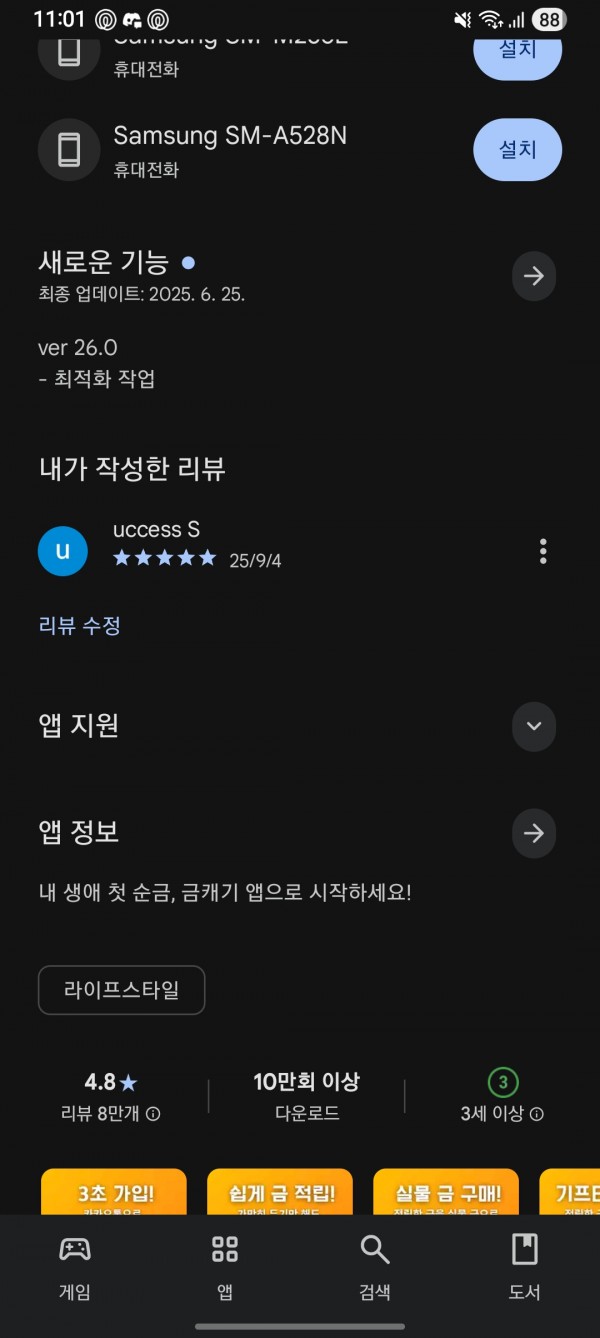Screen dimensions: 600x1338
Task: Select the 라이프스타일 category chip
Action: pyautogui.click(x=121, y=991)
